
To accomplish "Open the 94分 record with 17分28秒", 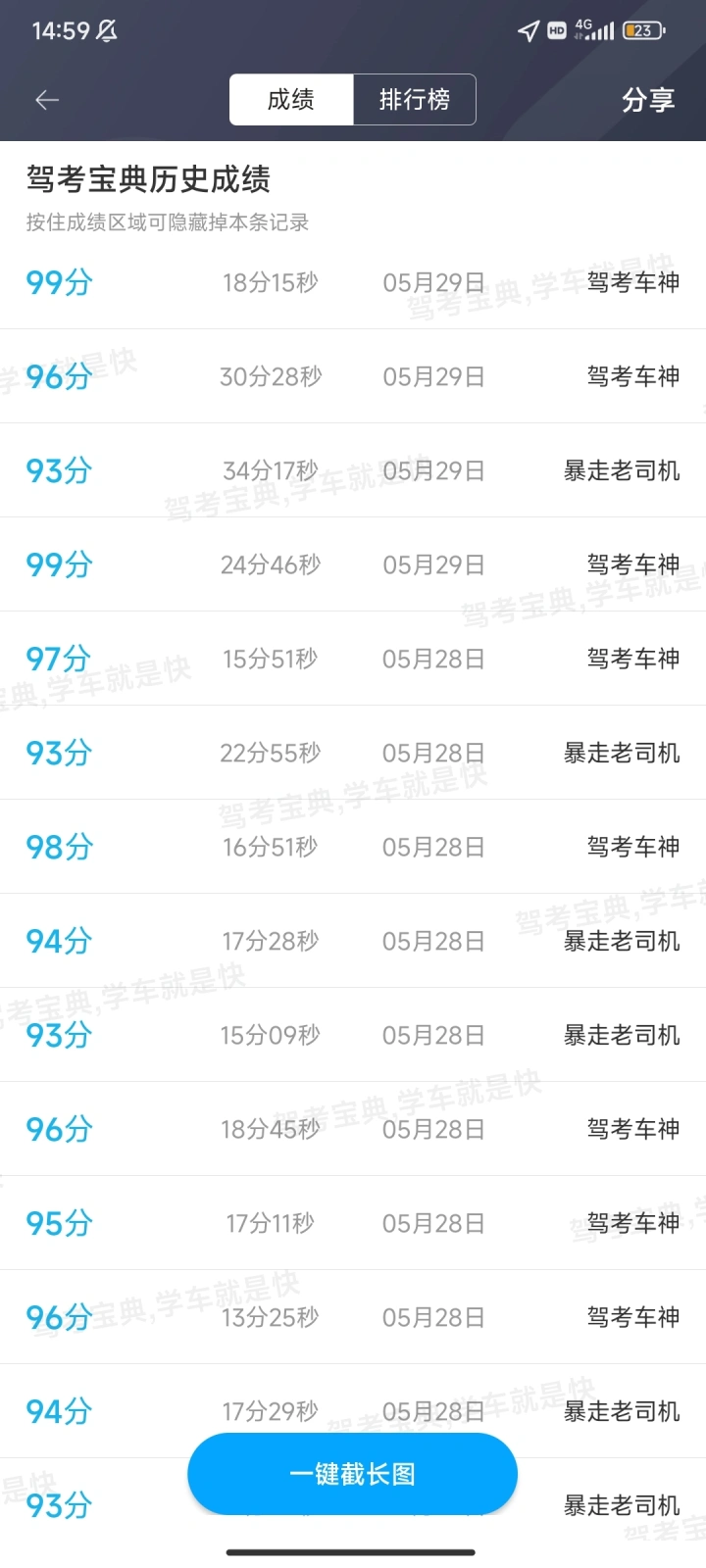I will click(x=353, y=941).
